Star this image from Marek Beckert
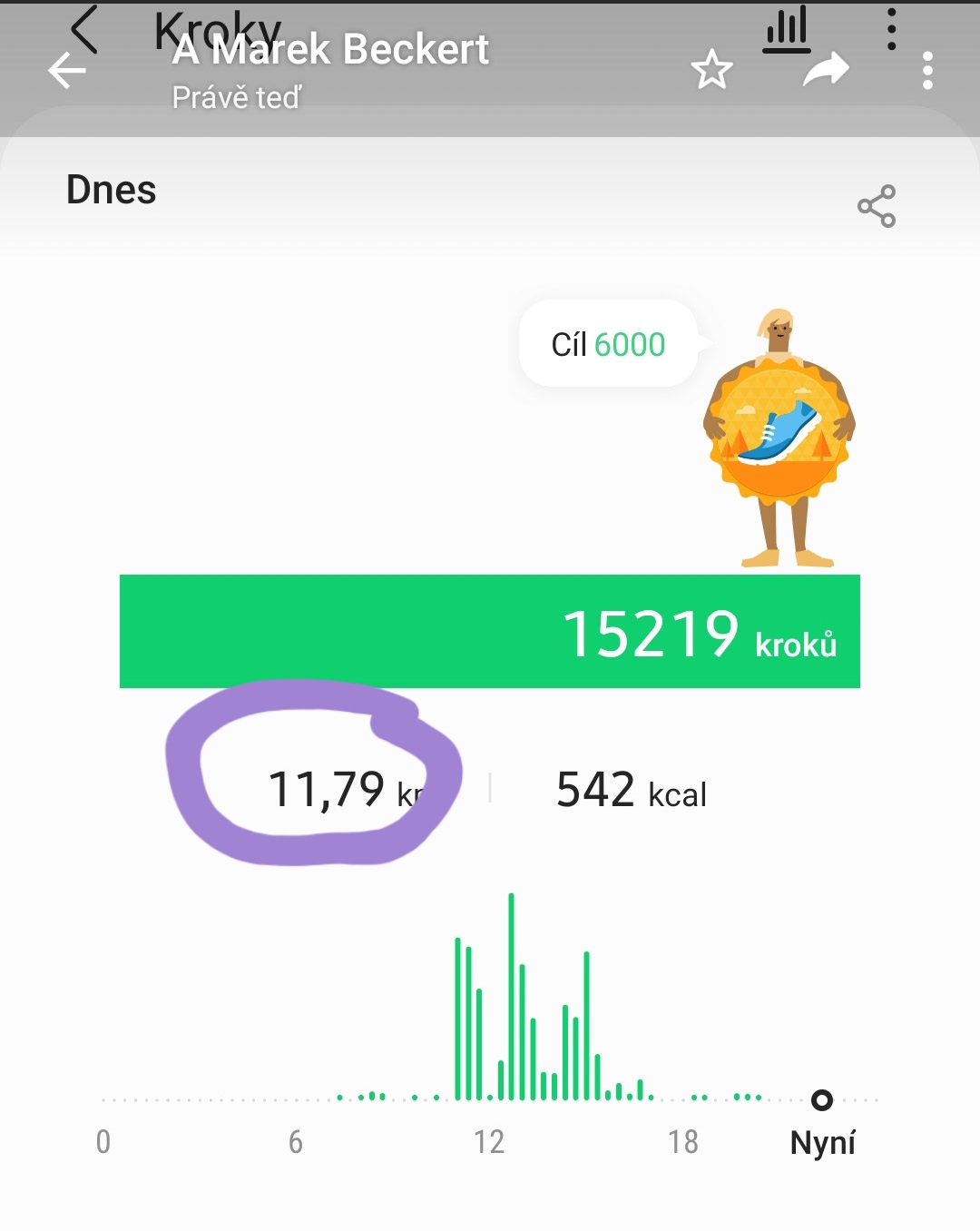The image size is (980, 1231). [x=711, y=70]
